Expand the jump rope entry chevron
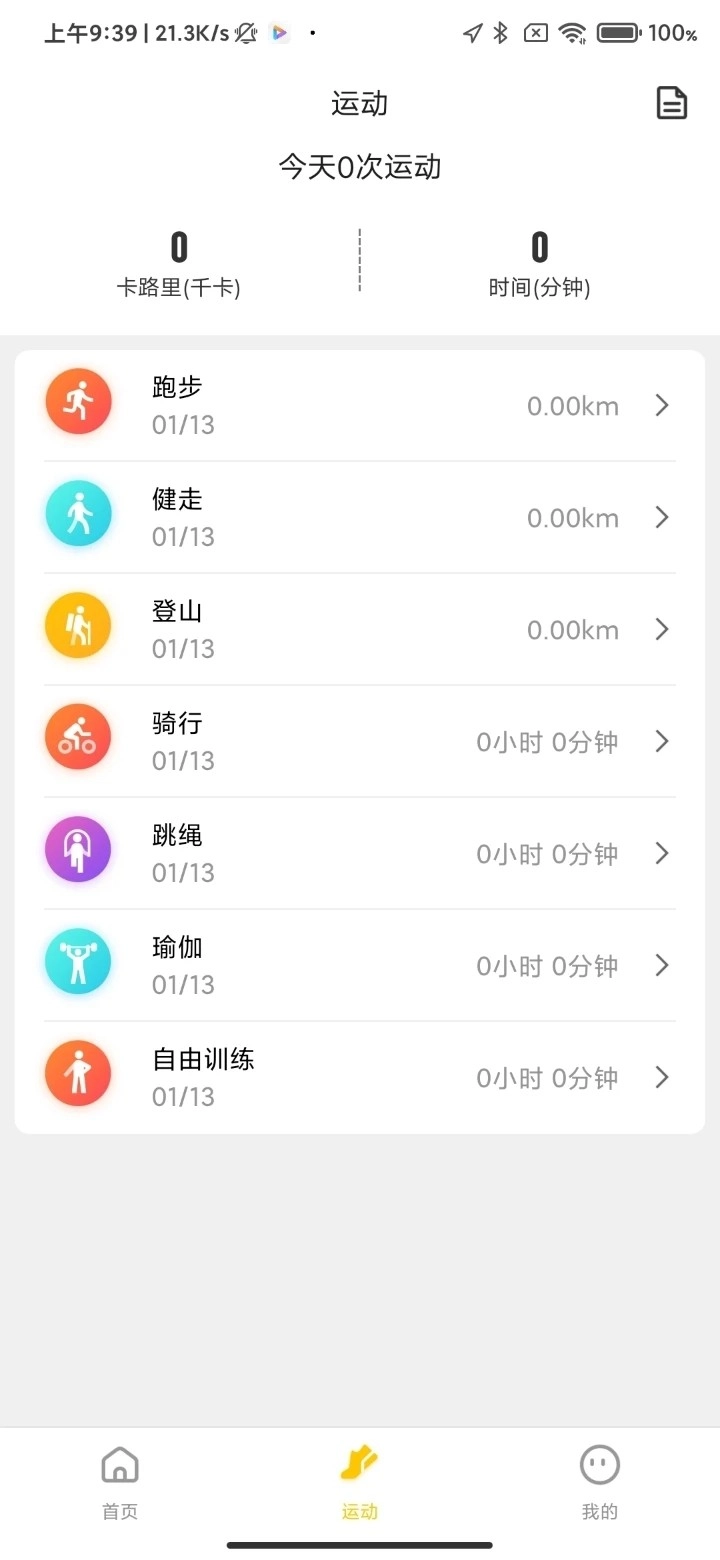 [x=661, y=854]
